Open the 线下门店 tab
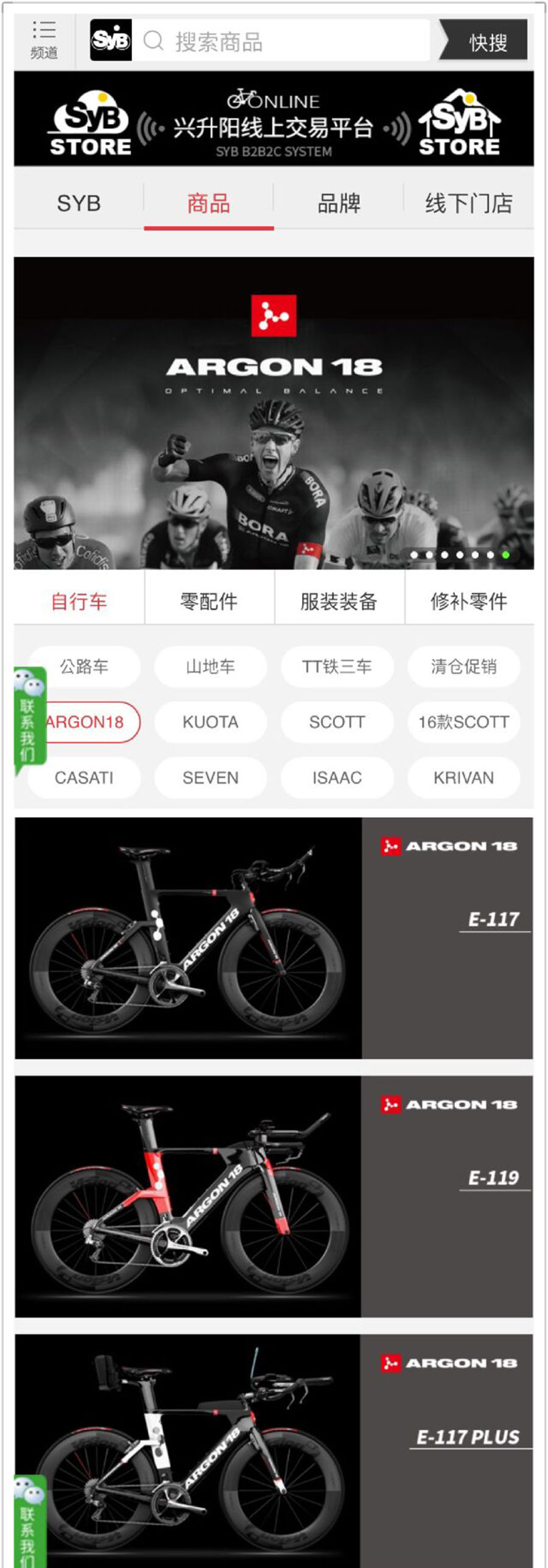 tap(468, 203)
